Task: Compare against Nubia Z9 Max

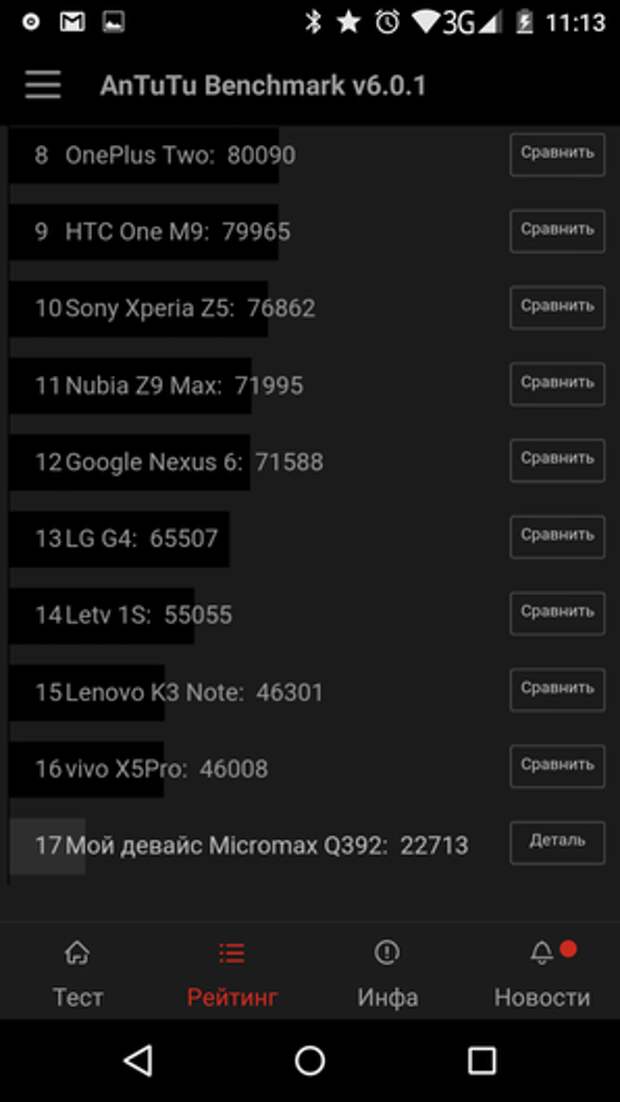Action: coord(557,384)
